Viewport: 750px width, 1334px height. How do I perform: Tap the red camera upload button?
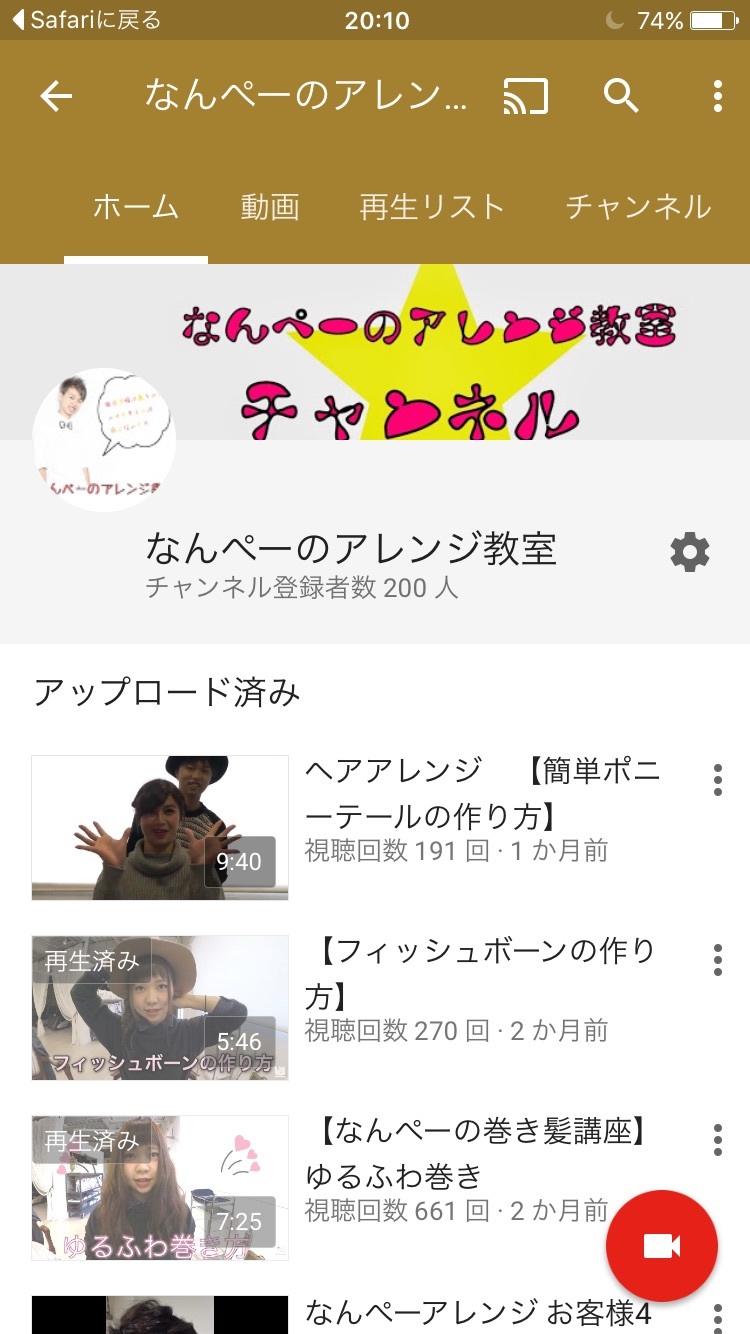coord(662,1246)
